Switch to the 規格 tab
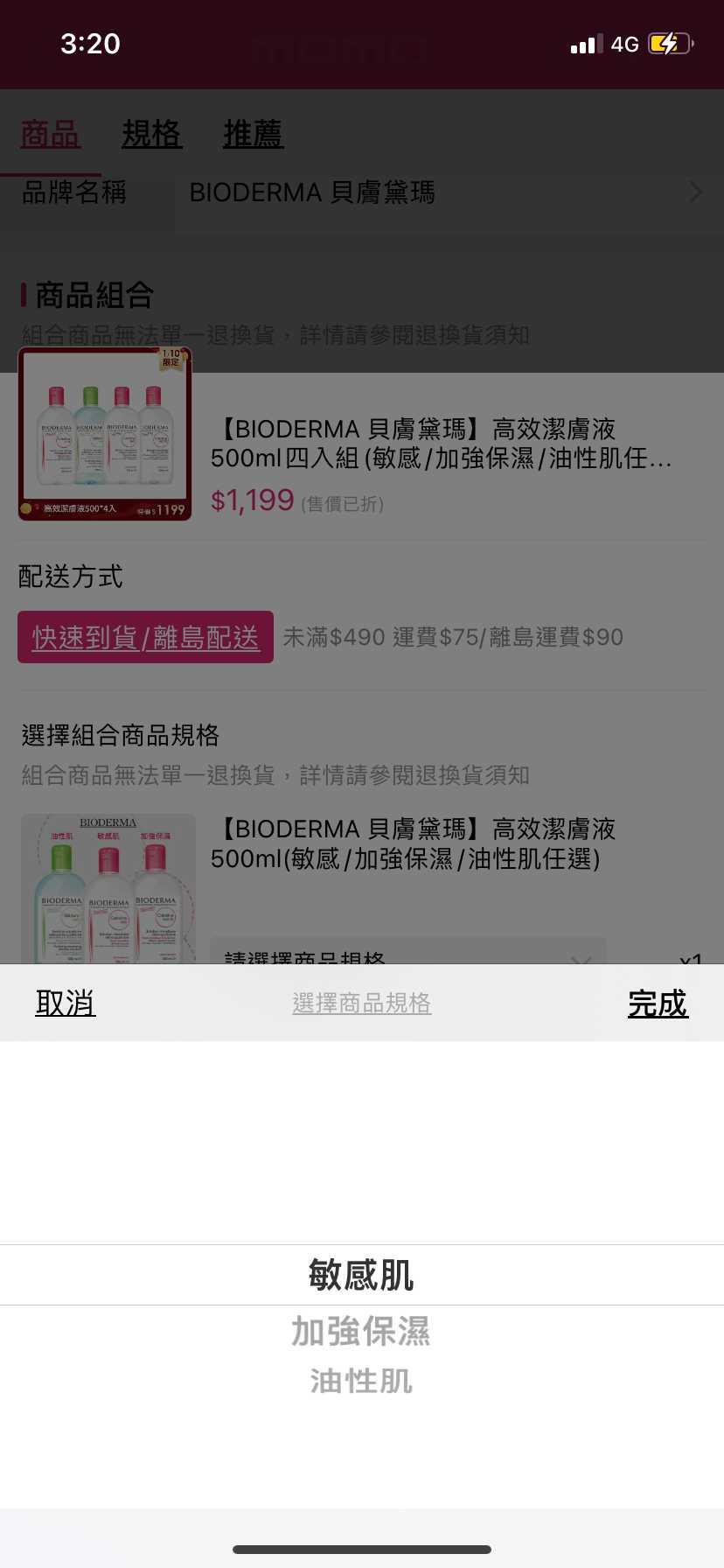Viewport: 724px width, 1568px height. 151,134
